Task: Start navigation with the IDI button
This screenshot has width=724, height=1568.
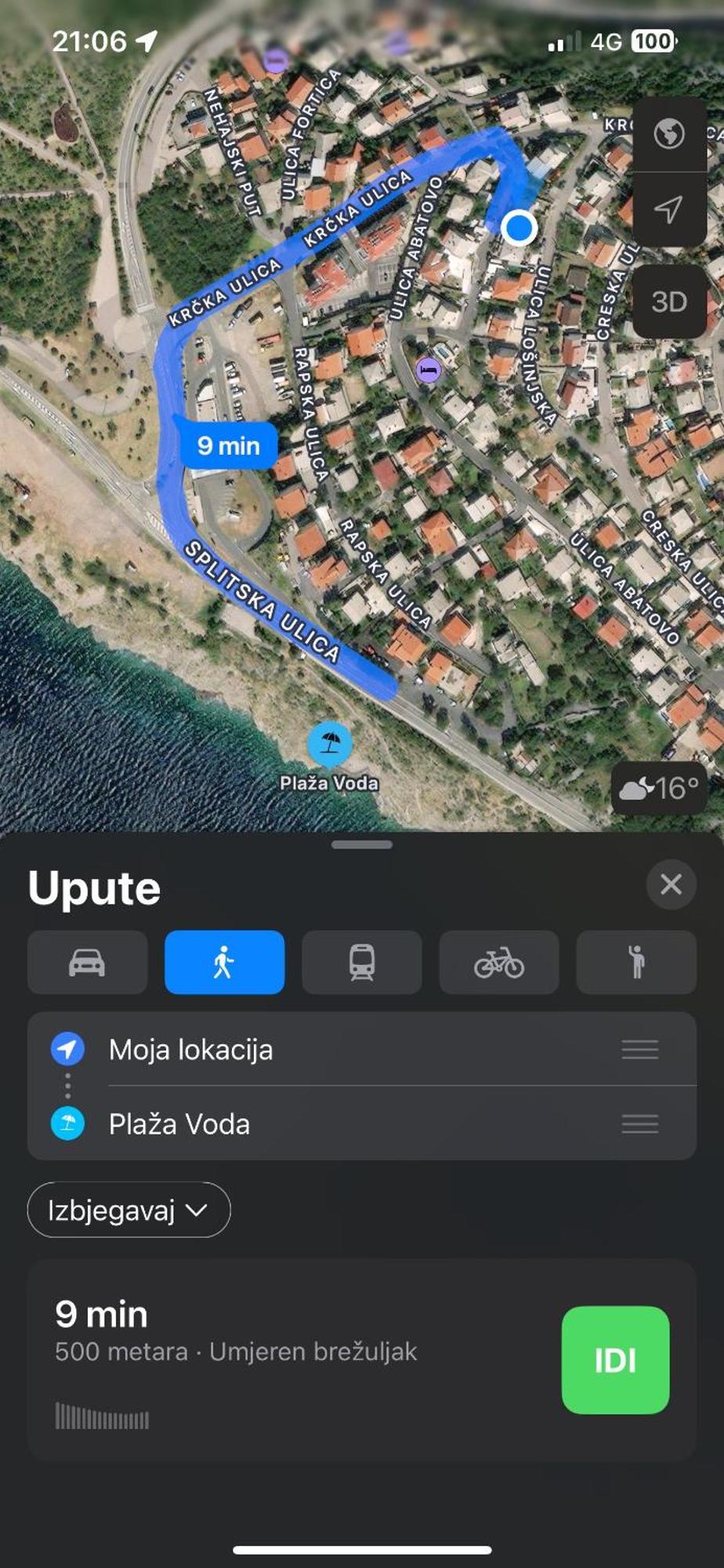Action: pyautogui.click(x=615, y=1360)
